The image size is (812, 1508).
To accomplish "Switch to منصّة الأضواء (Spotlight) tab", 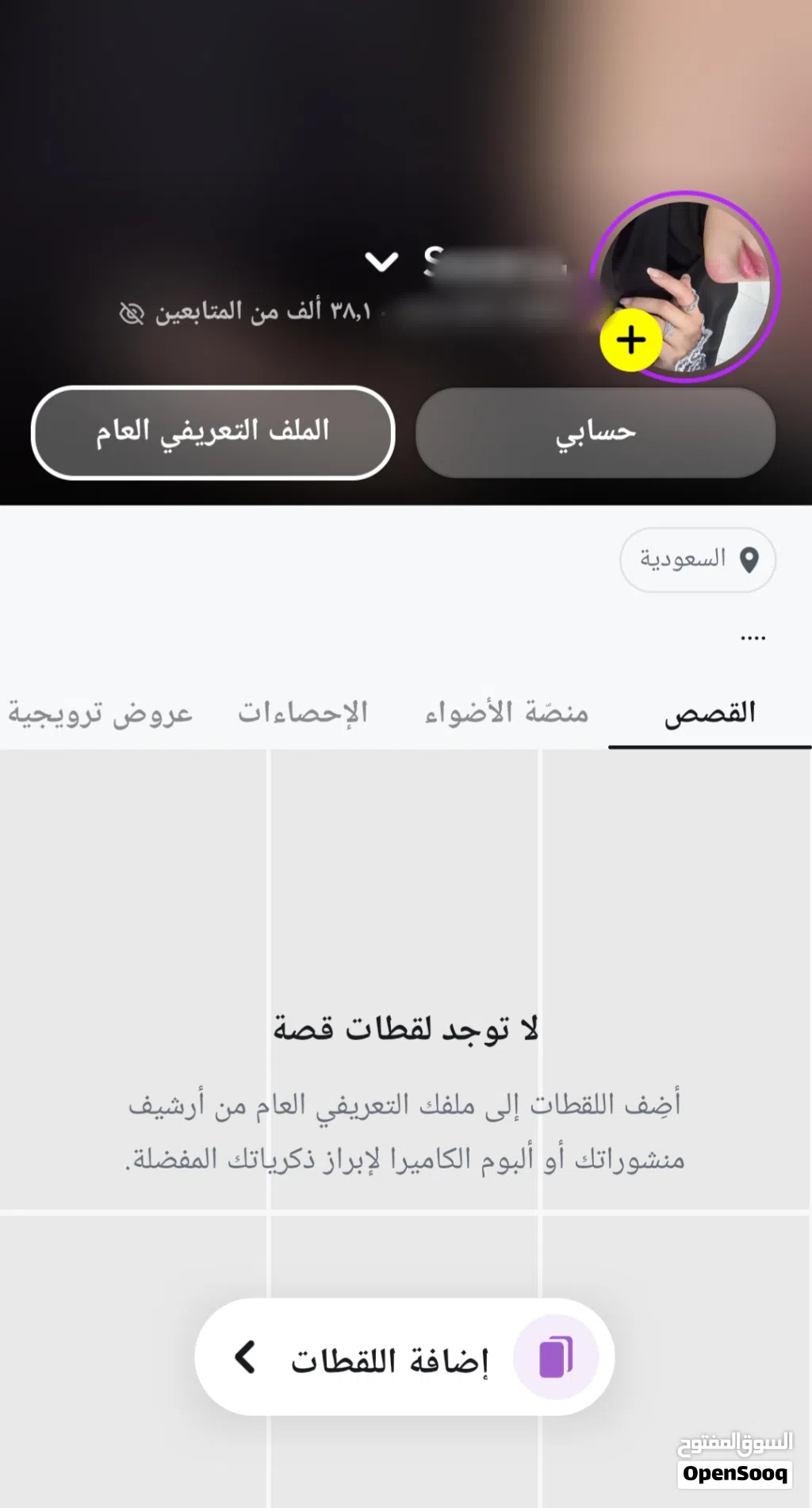I will point(507,713).
